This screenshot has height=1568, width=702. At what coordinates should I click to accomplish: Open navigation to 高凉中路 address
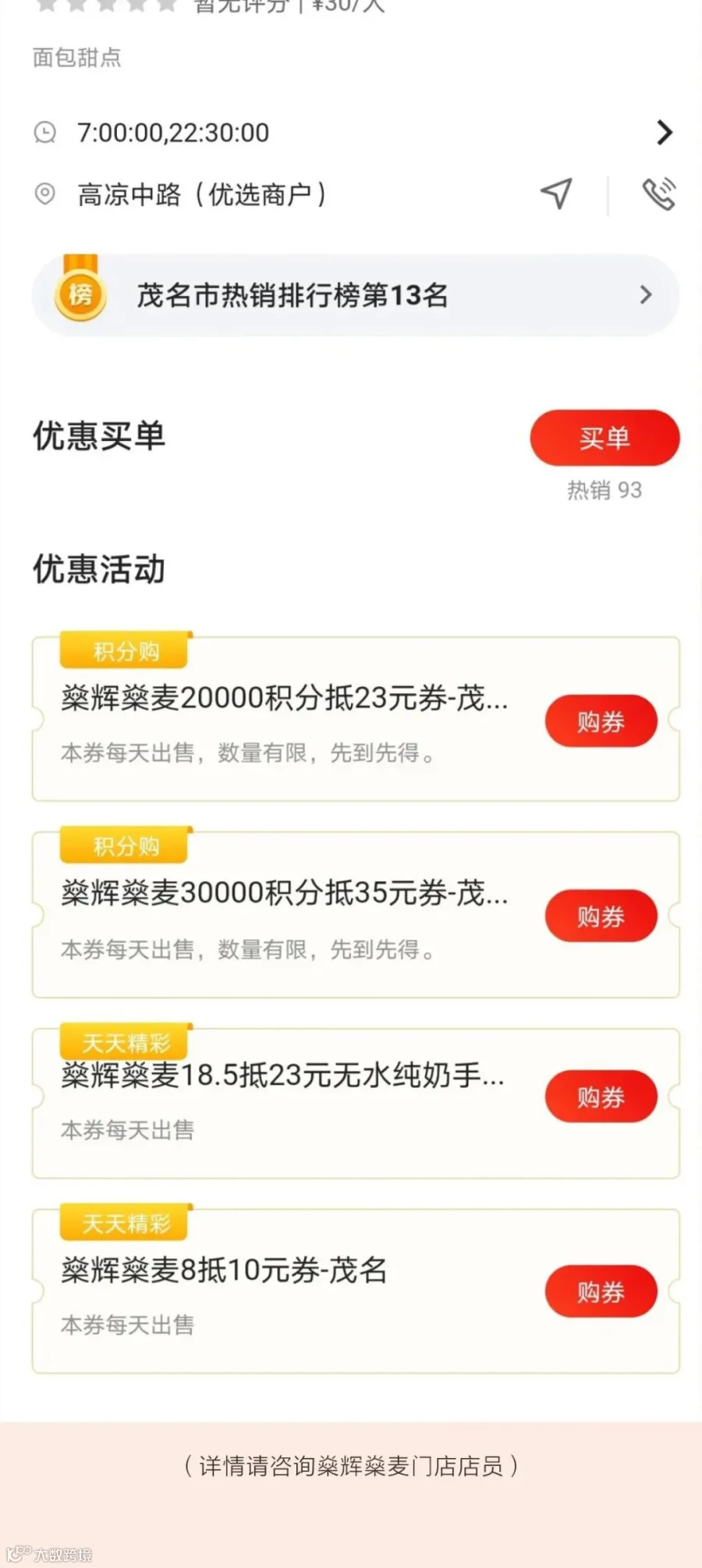[x=556, y=194]
